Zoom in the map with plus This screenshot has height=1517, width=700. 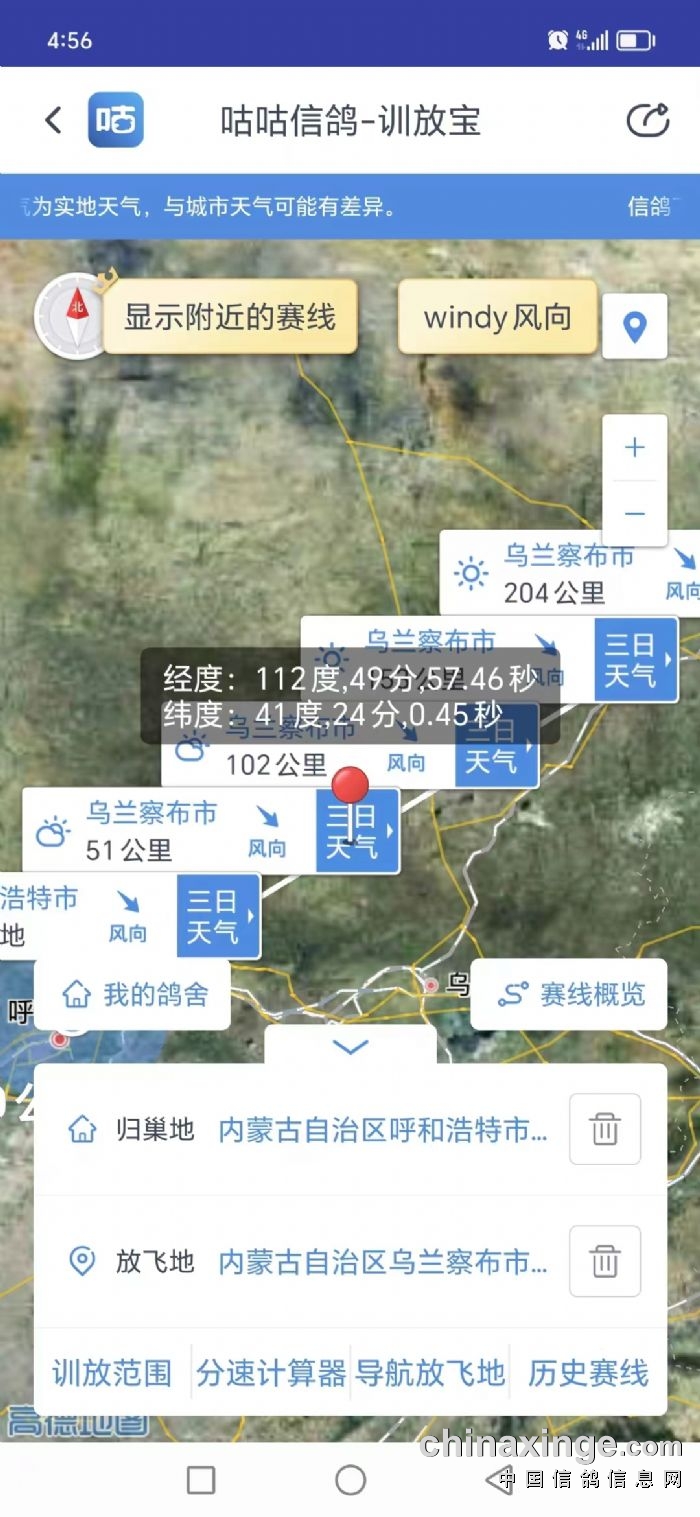tap(634, 448)
